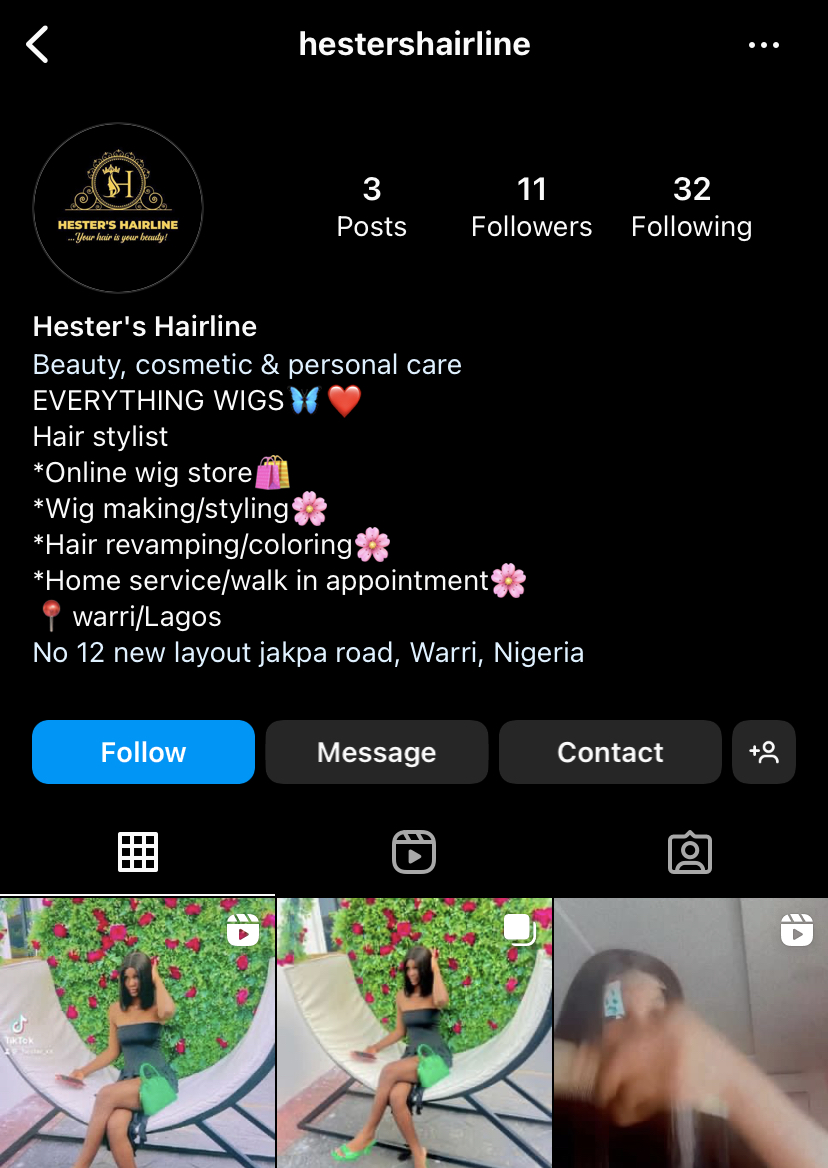Open the Jakpa road Warri address
The image size is (828, 1168).
point(308,653)
